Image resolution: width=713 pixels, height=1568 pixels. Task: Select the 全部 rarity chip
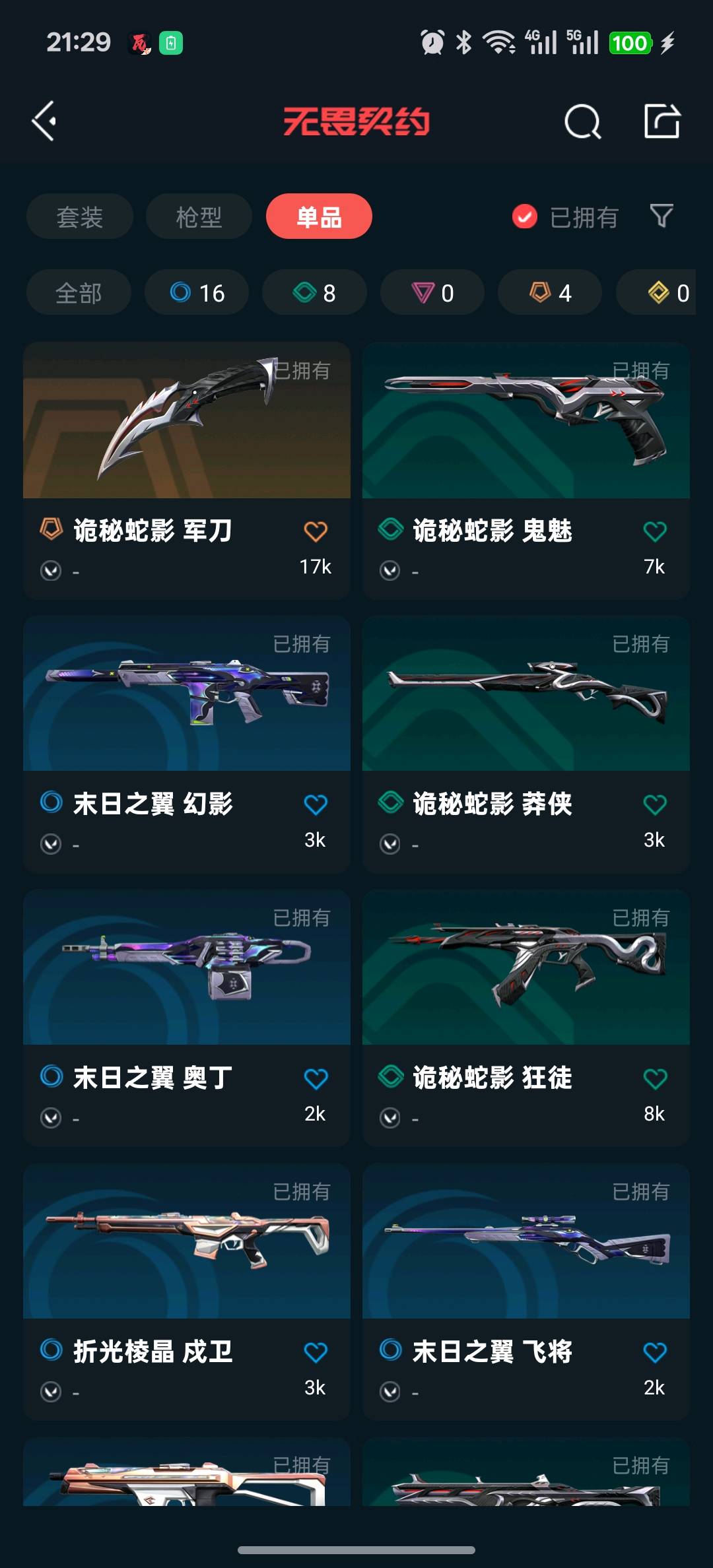(79, 292)
